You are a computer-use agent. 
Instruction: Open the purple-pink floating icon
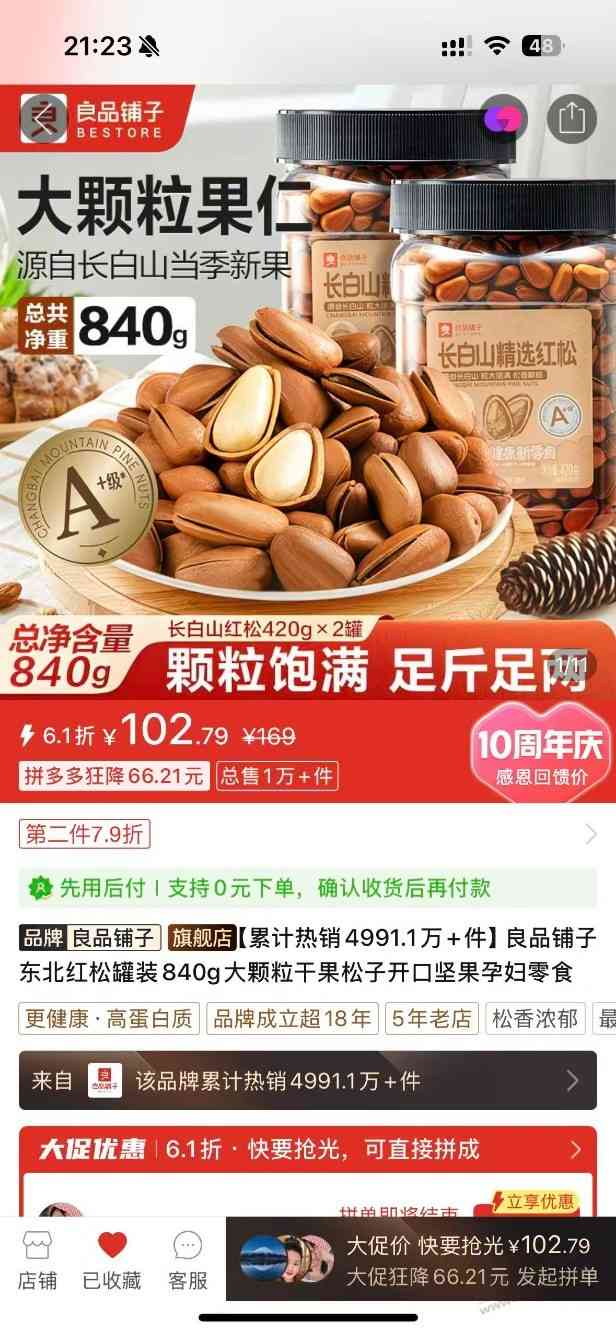click(x=503, y=120)
